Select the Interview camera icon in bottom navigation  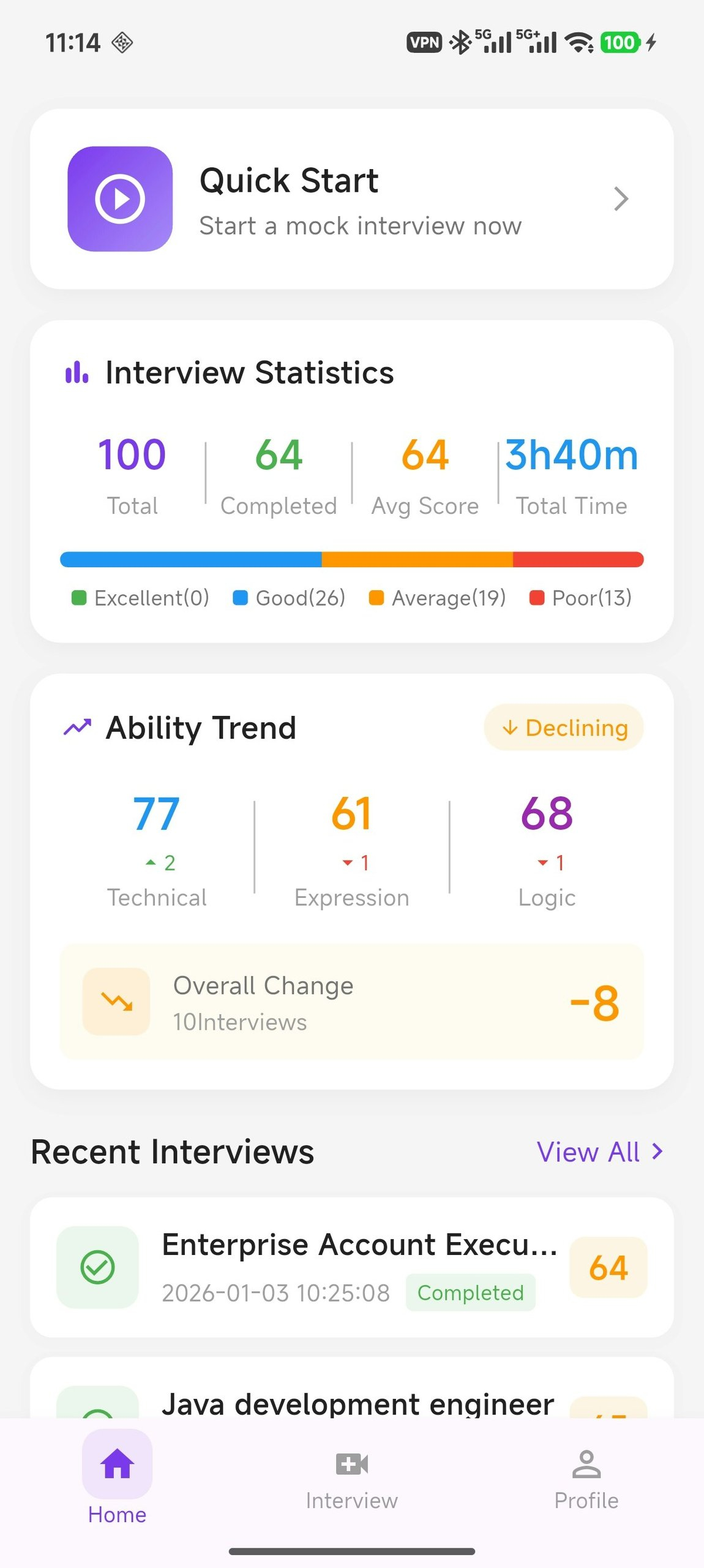pyautogui.click(x=351, y=1465)
